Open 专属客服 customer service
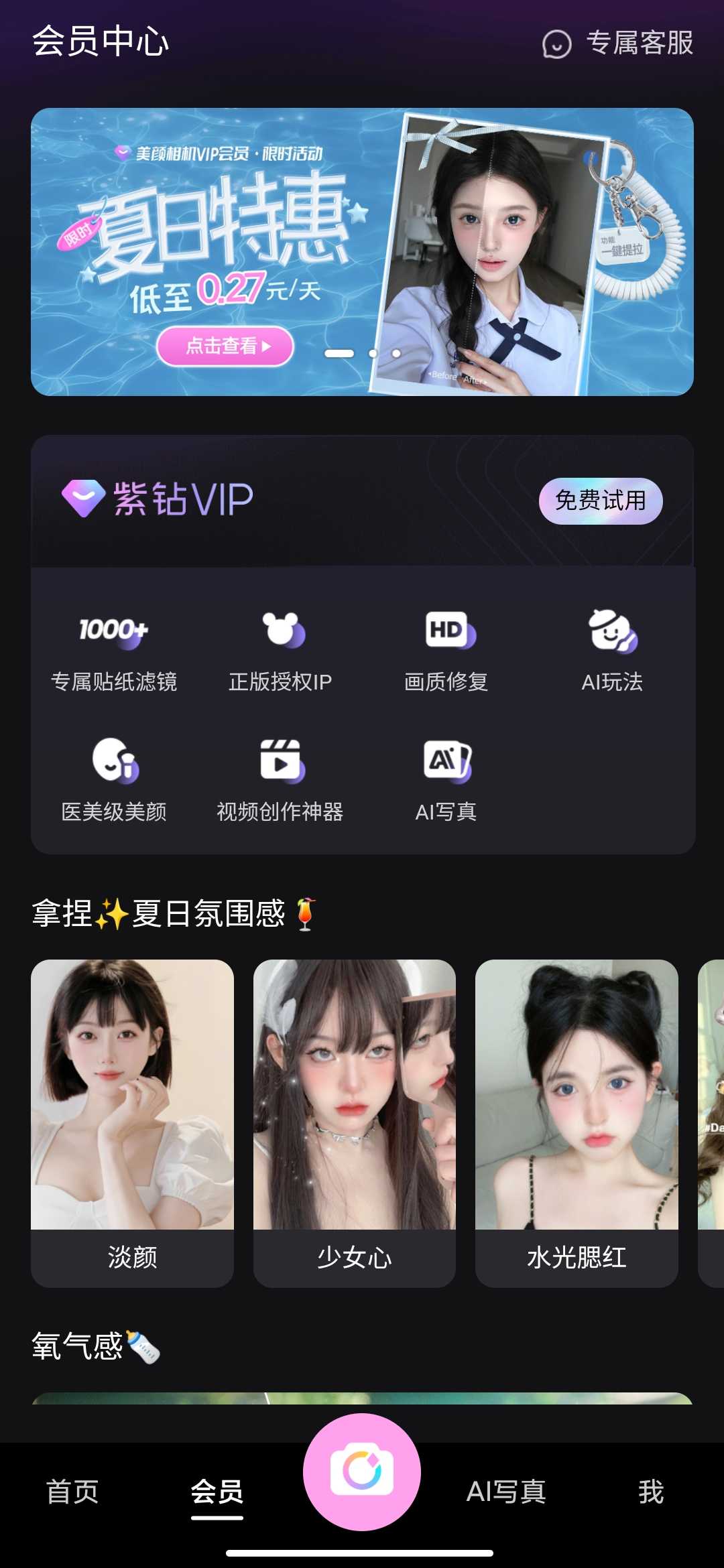The height and width of the screenshot is (1568, 724). tap(618, 44)
